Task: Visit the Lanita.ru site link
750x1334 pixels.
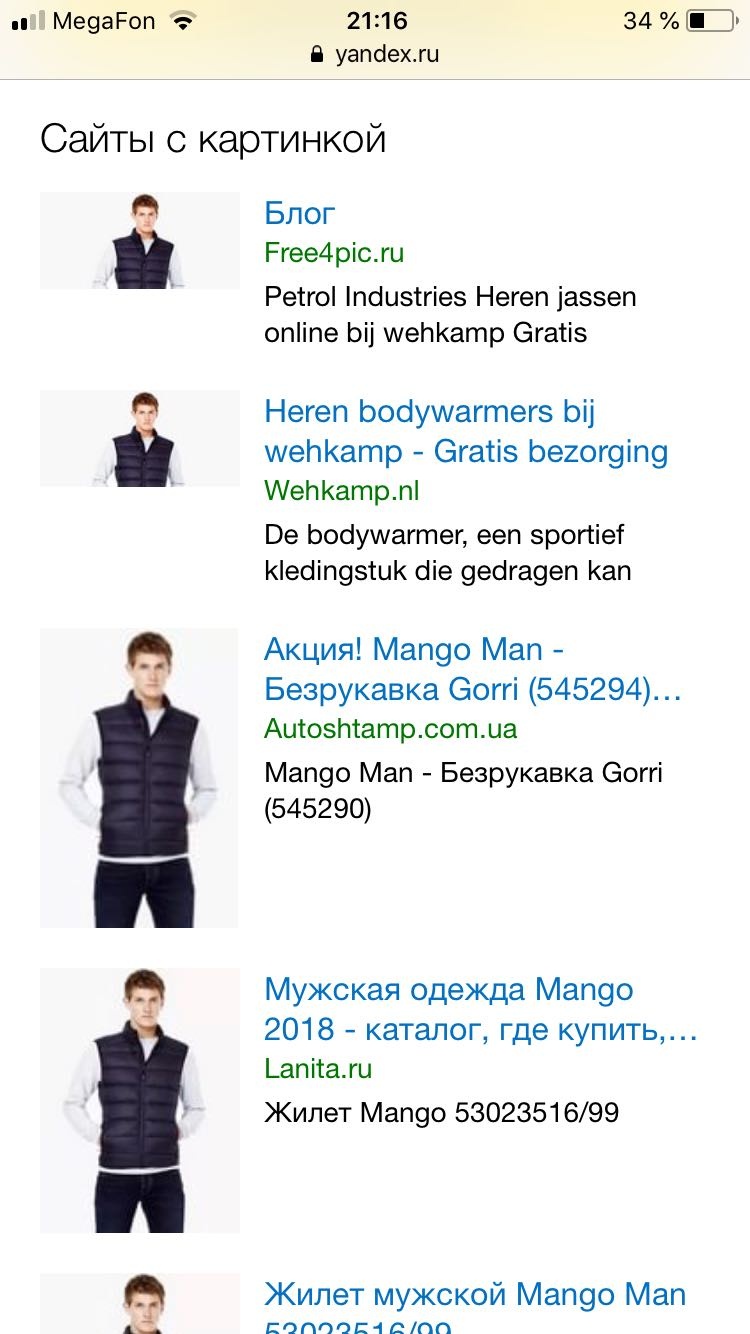Action: [x=317, y=1069]
